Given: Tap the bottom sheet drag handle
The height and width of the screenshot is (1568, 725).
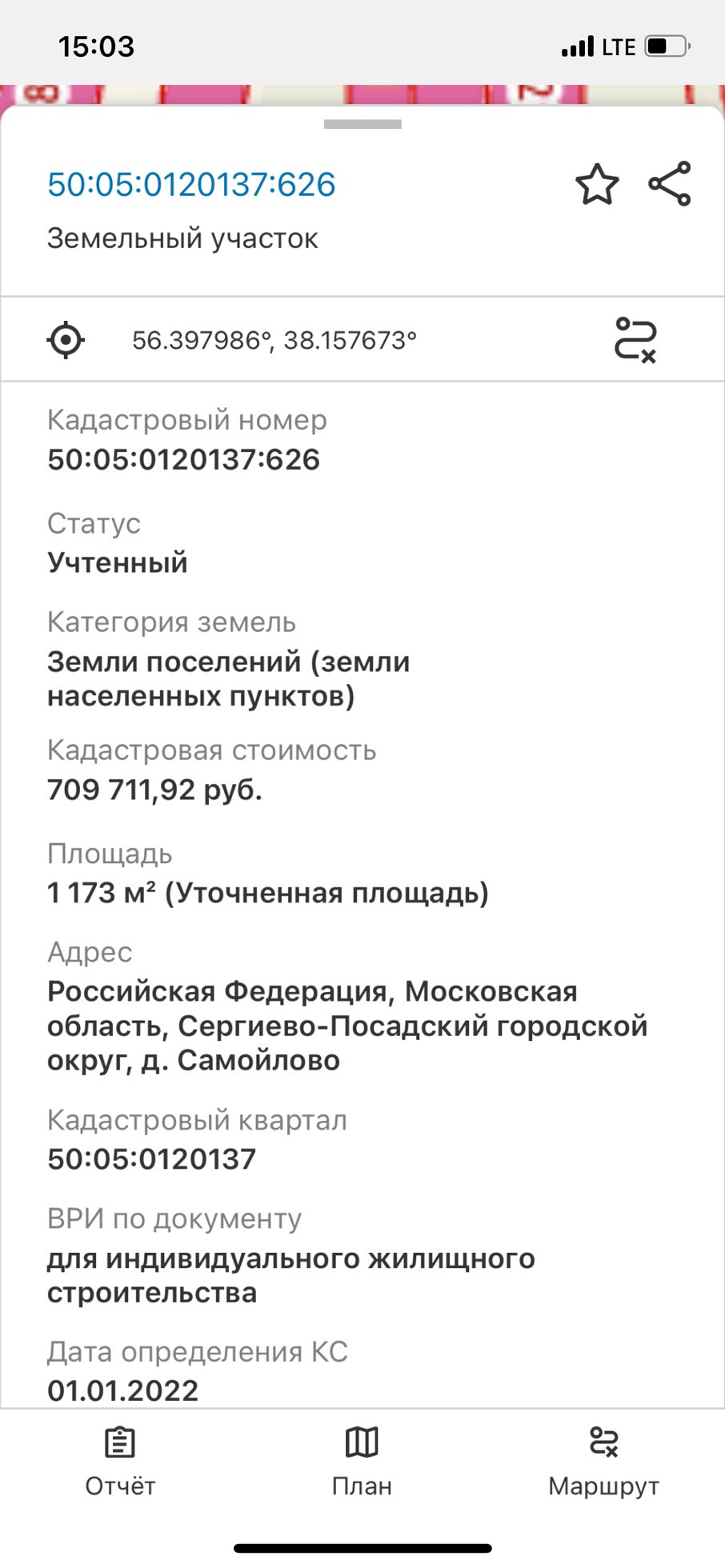Looking at the screenshot, I should (x=362, y=124).
